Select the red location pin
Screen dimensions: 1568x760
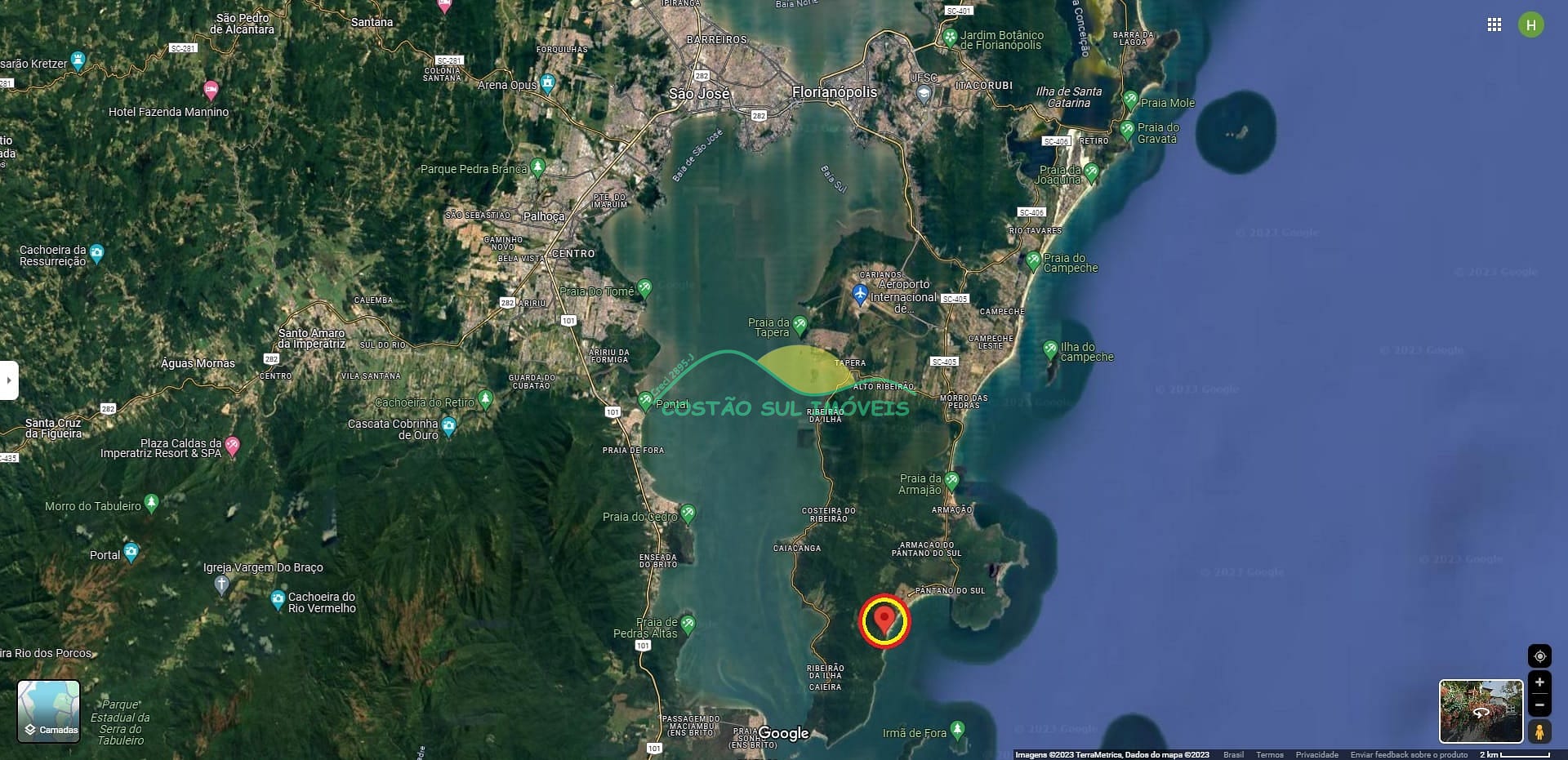point(884,619)
